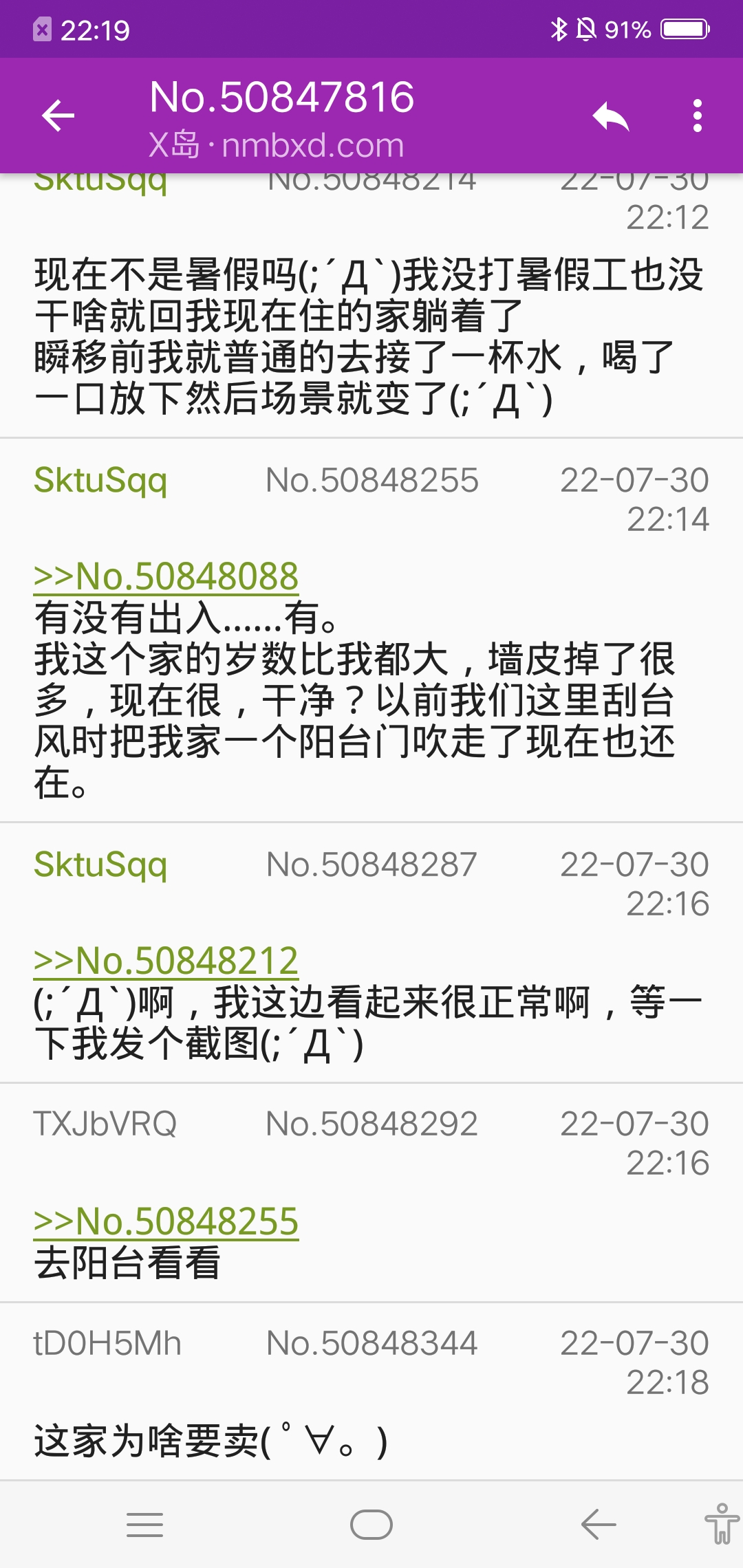Reply to thread No.50847816

[x=611, y=116]
